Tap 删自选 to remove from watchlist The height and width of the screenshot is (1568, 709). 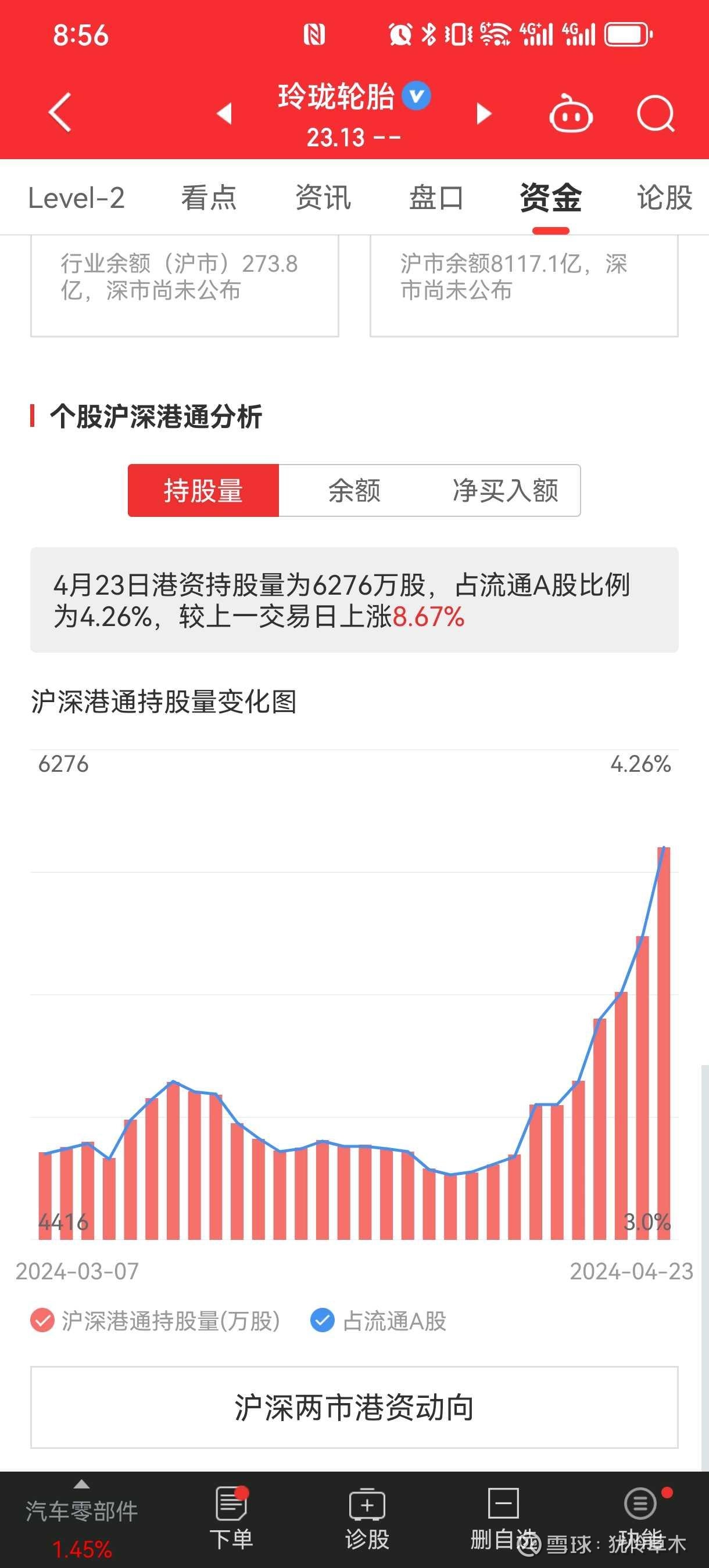503,1516
